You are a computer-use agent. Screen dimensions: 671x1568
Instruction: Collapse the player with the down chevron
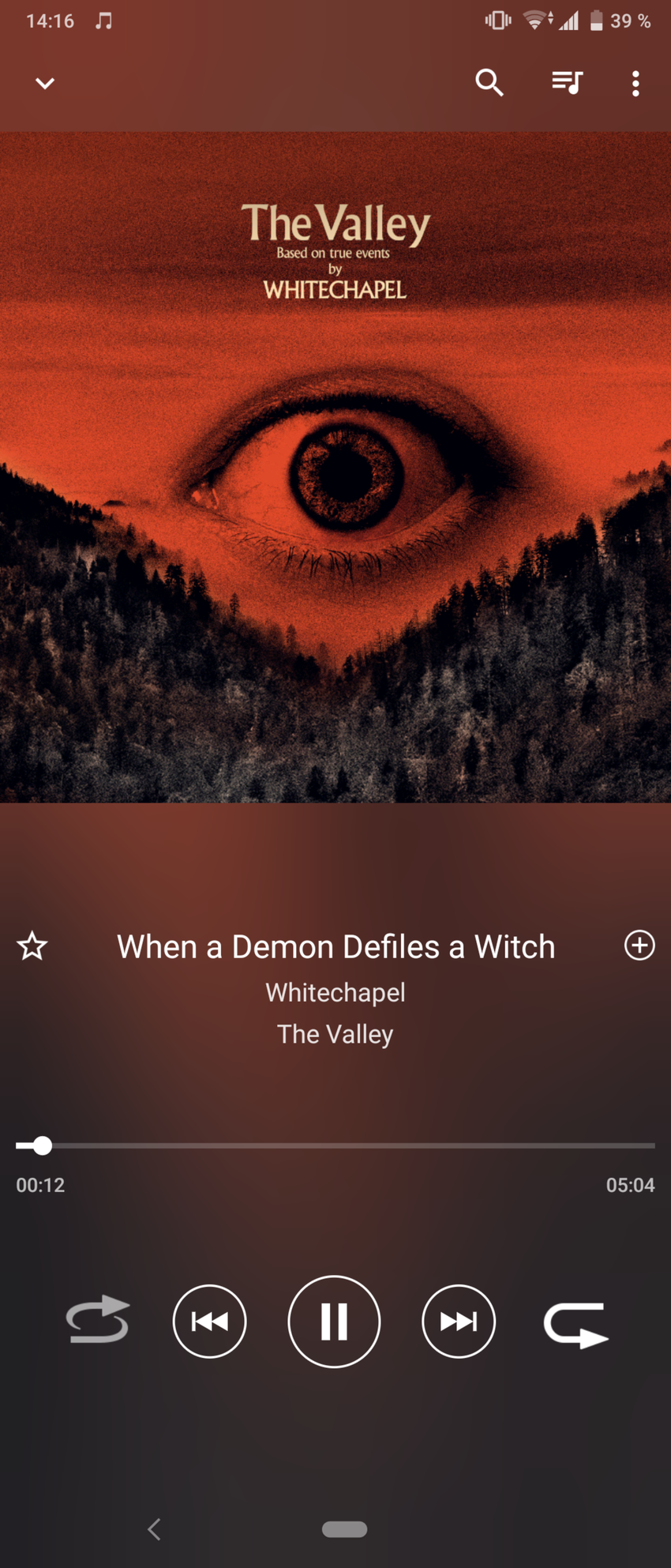45,83
